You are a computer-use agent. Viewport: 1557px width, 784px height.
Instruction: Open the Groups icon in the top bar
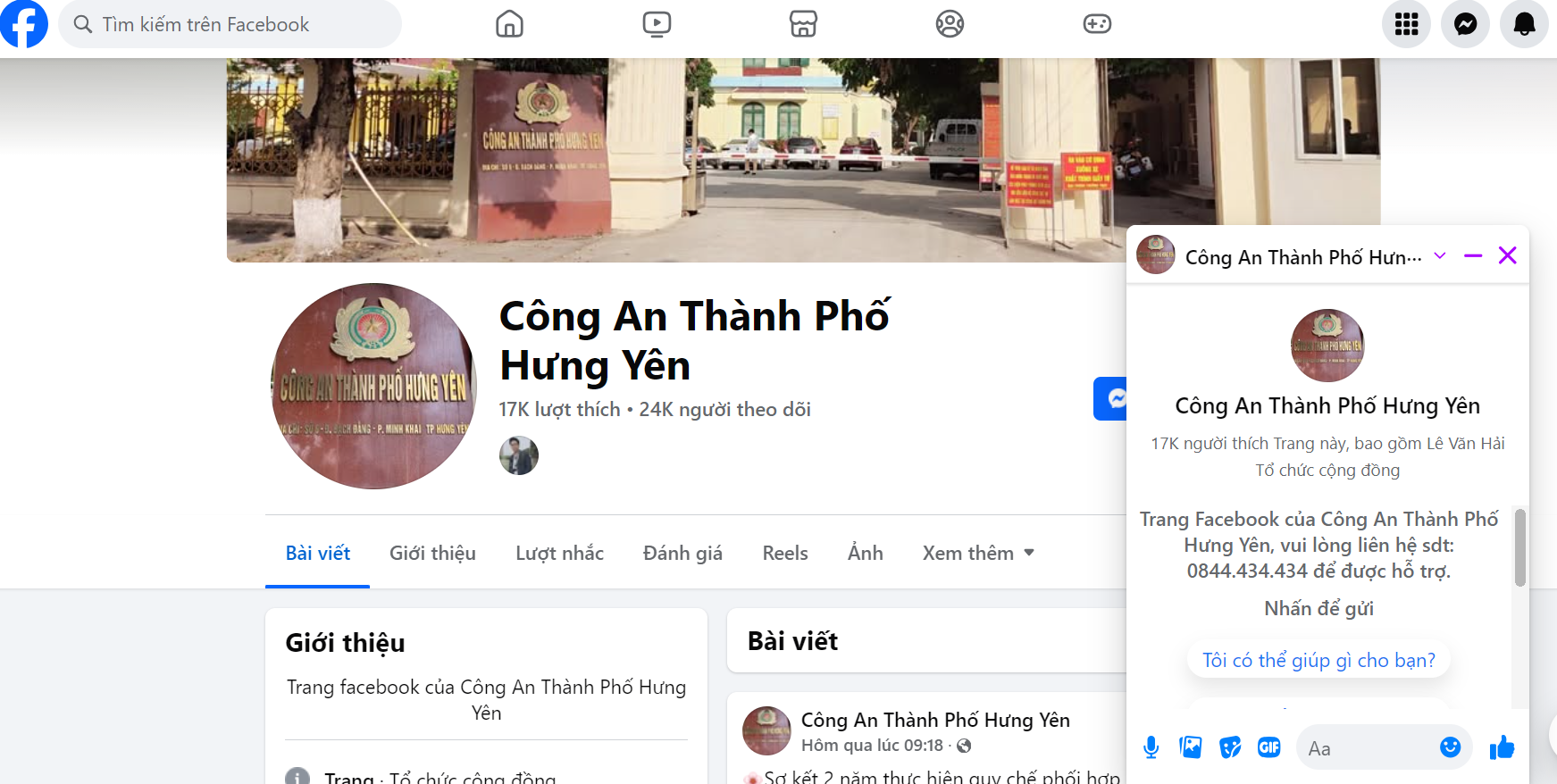[x=950, y=24]
